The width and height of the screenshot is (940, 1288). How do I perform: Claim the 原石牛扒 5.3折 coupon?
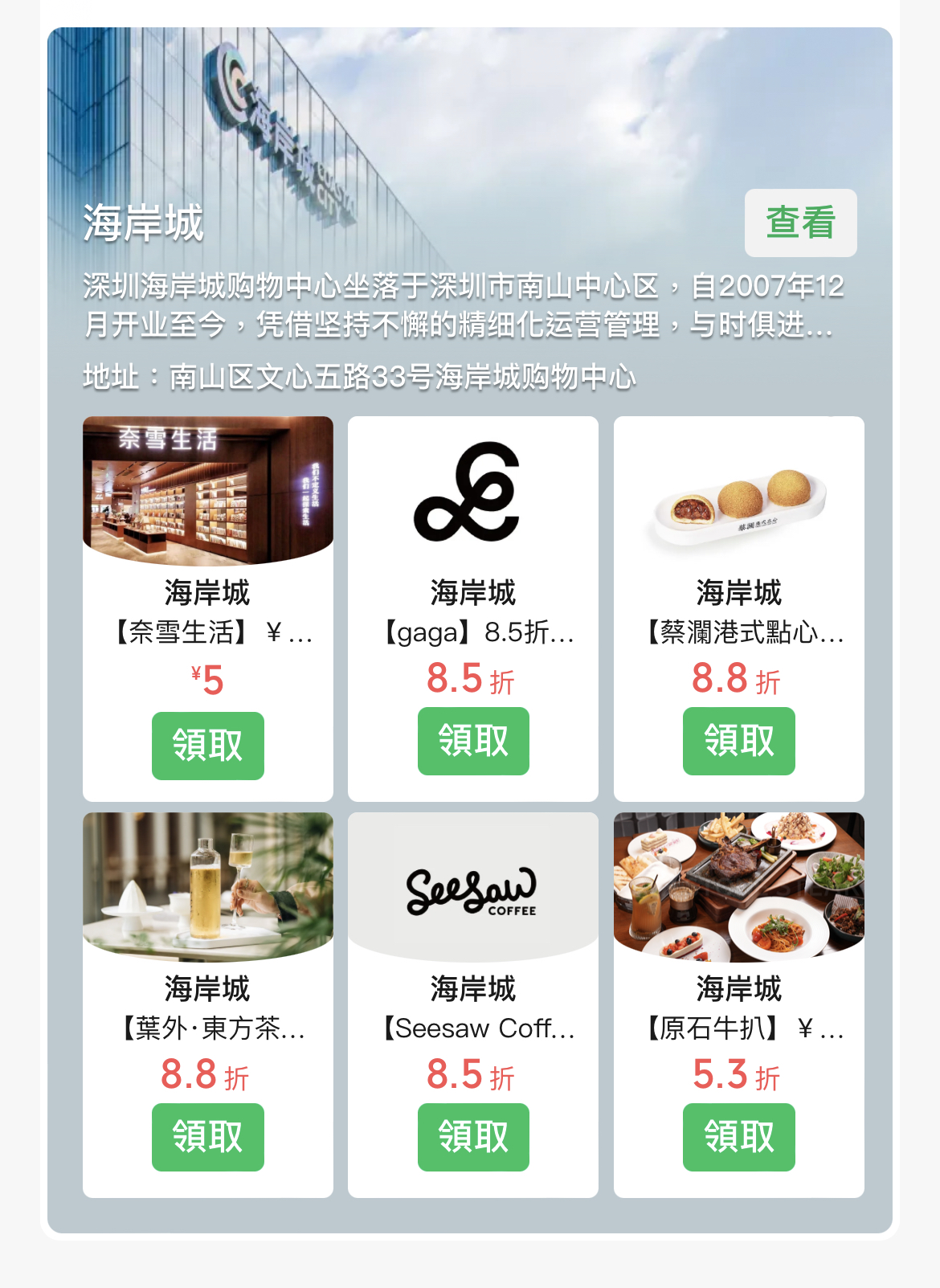pyautogui.click(x=738, y=1136)
